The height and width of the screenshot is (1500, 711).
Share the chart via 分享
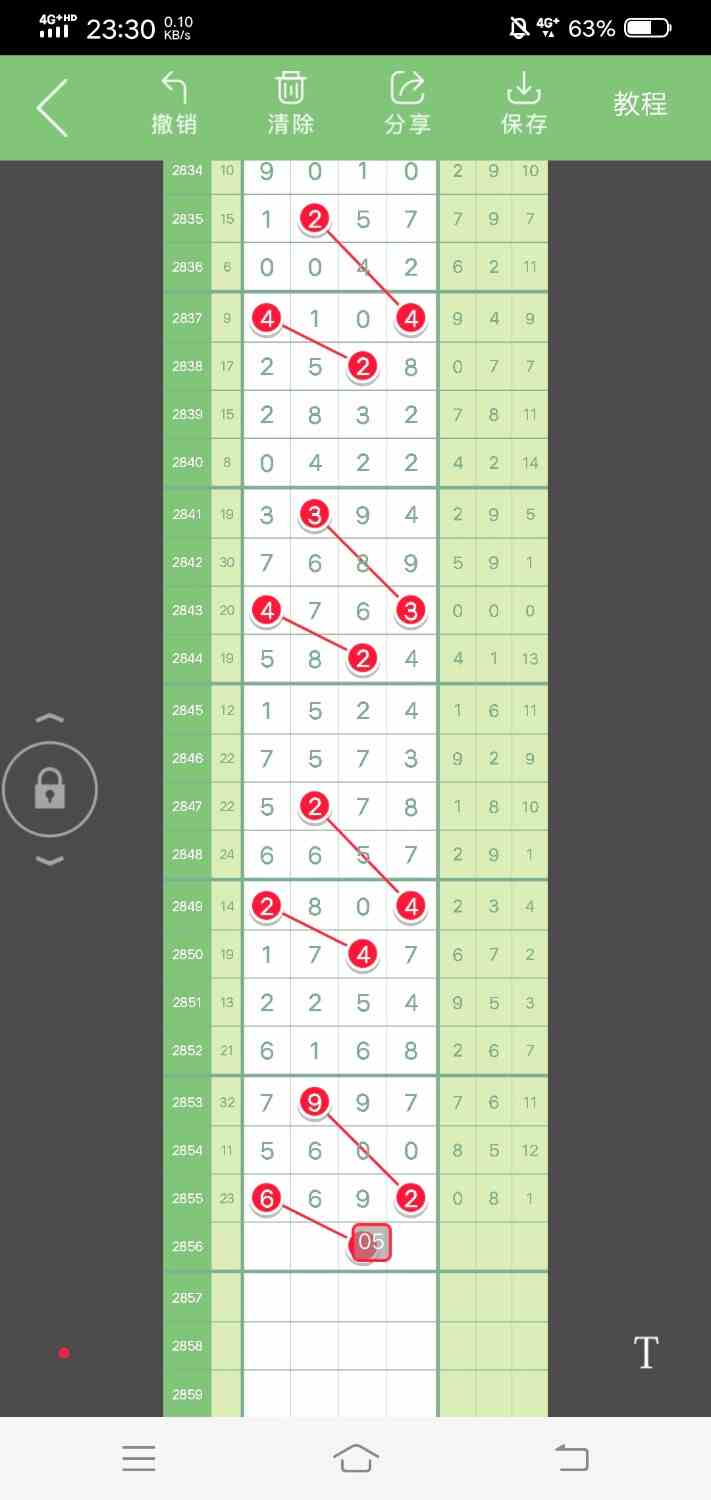pos(407,104)
